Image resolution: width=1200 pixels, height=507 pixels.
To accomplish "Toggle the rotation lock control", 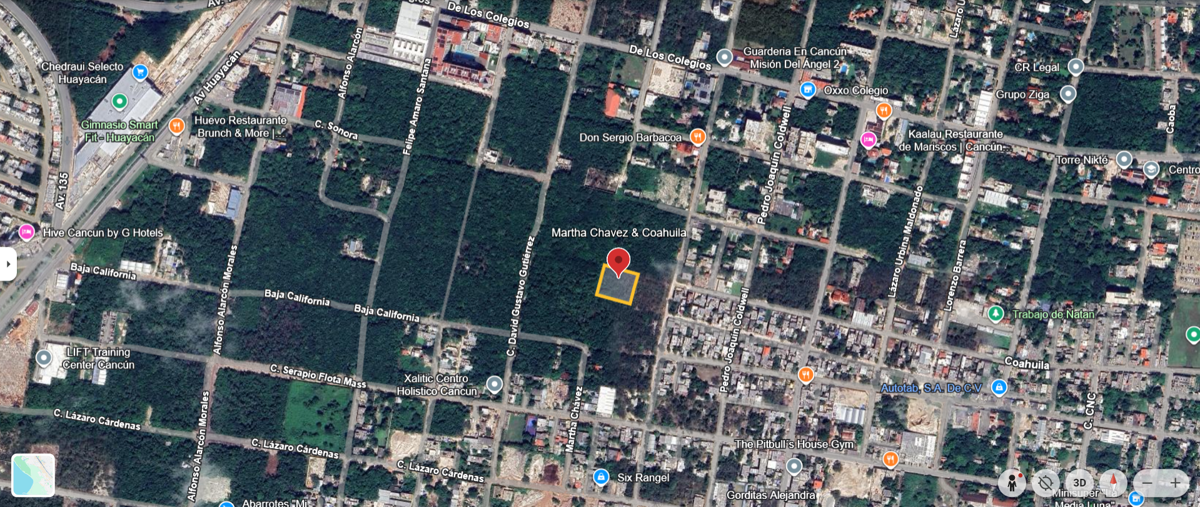I will [1046, 482].
